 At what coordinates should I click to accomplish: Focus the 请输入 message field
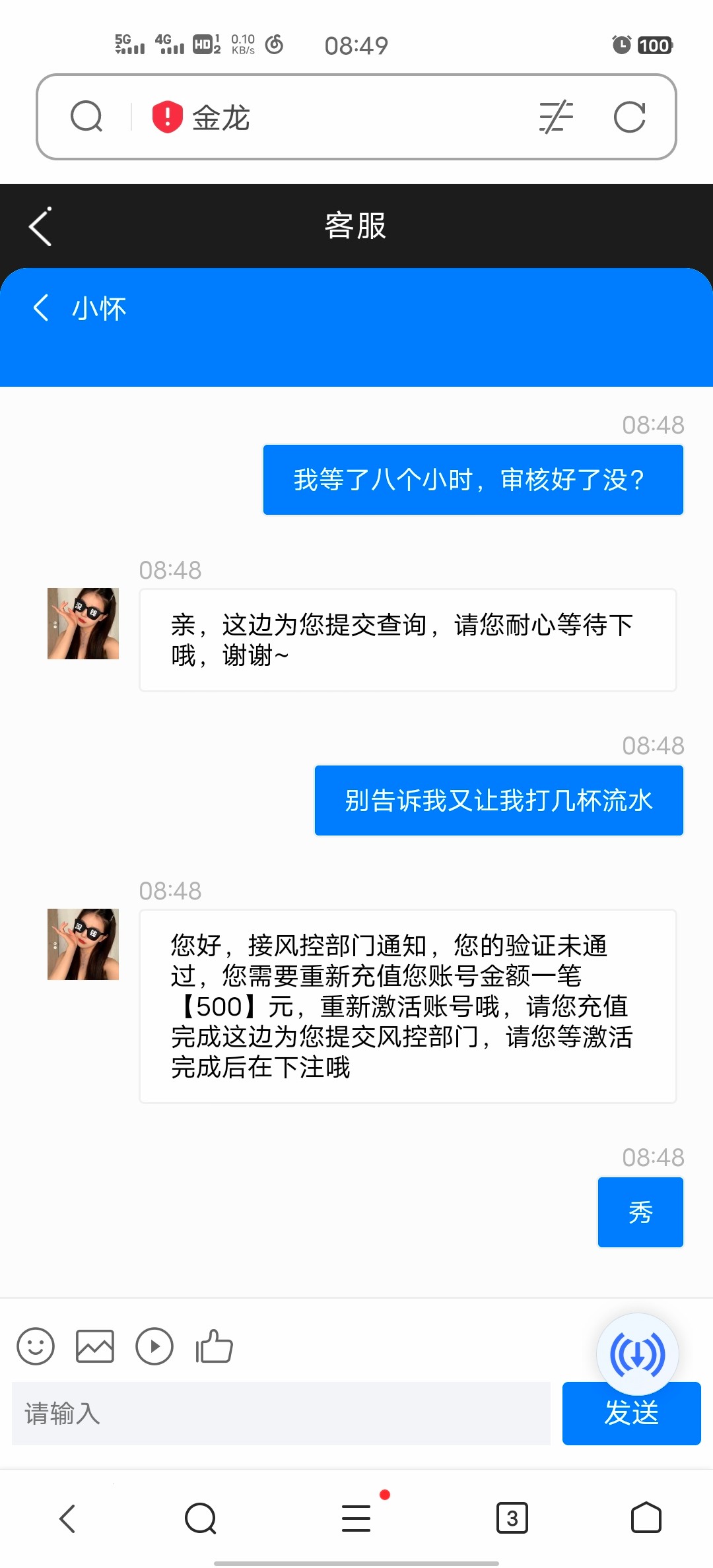pyautogui.click(x=281, y=1413)
